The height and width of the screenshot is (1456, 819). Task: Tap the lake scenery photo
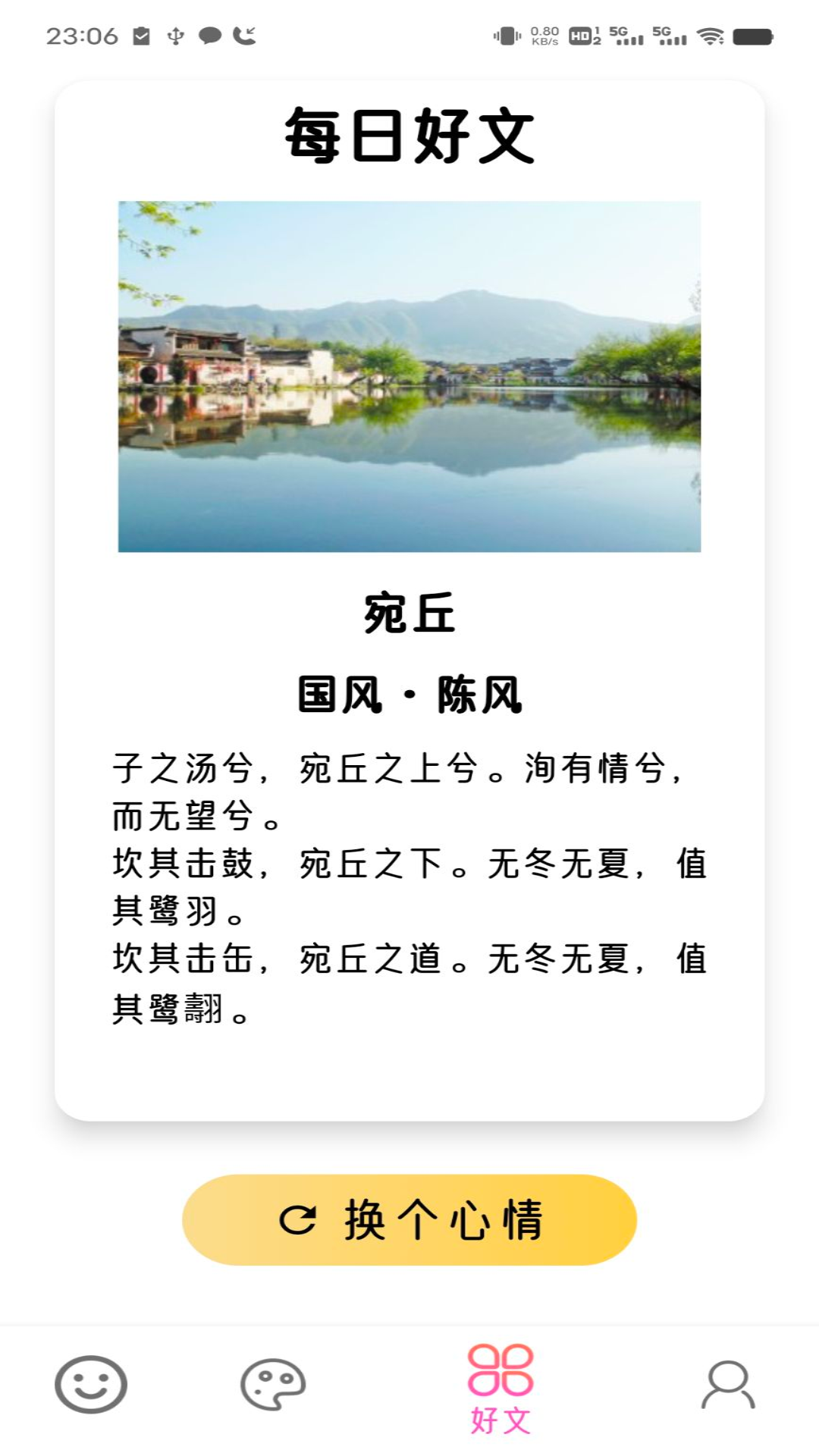[409, 375]
